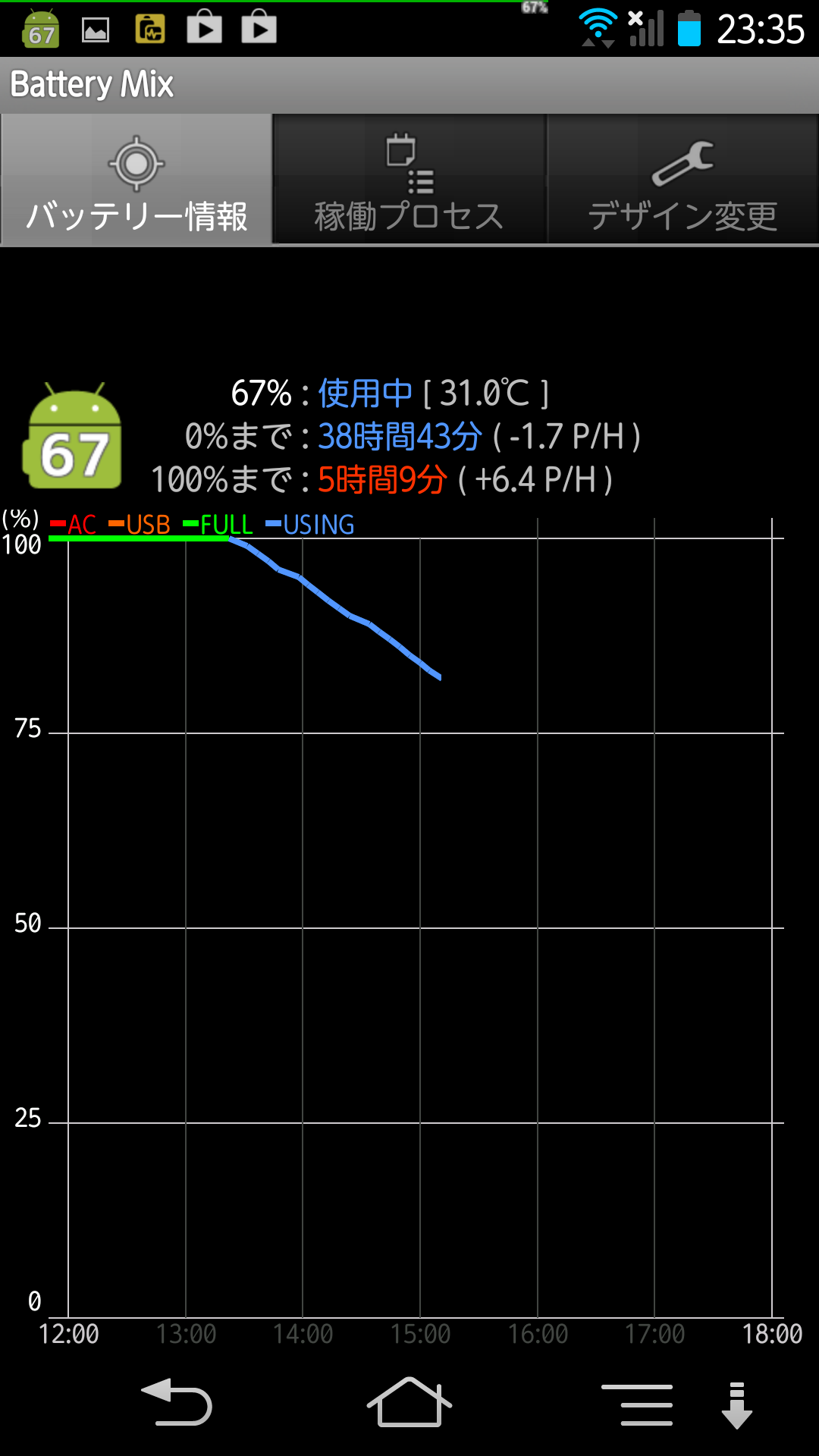The height and width of the screenshot is (1456, 819).
Task: Open the menu button in the navigation bar
Action: pos(637,1404)
